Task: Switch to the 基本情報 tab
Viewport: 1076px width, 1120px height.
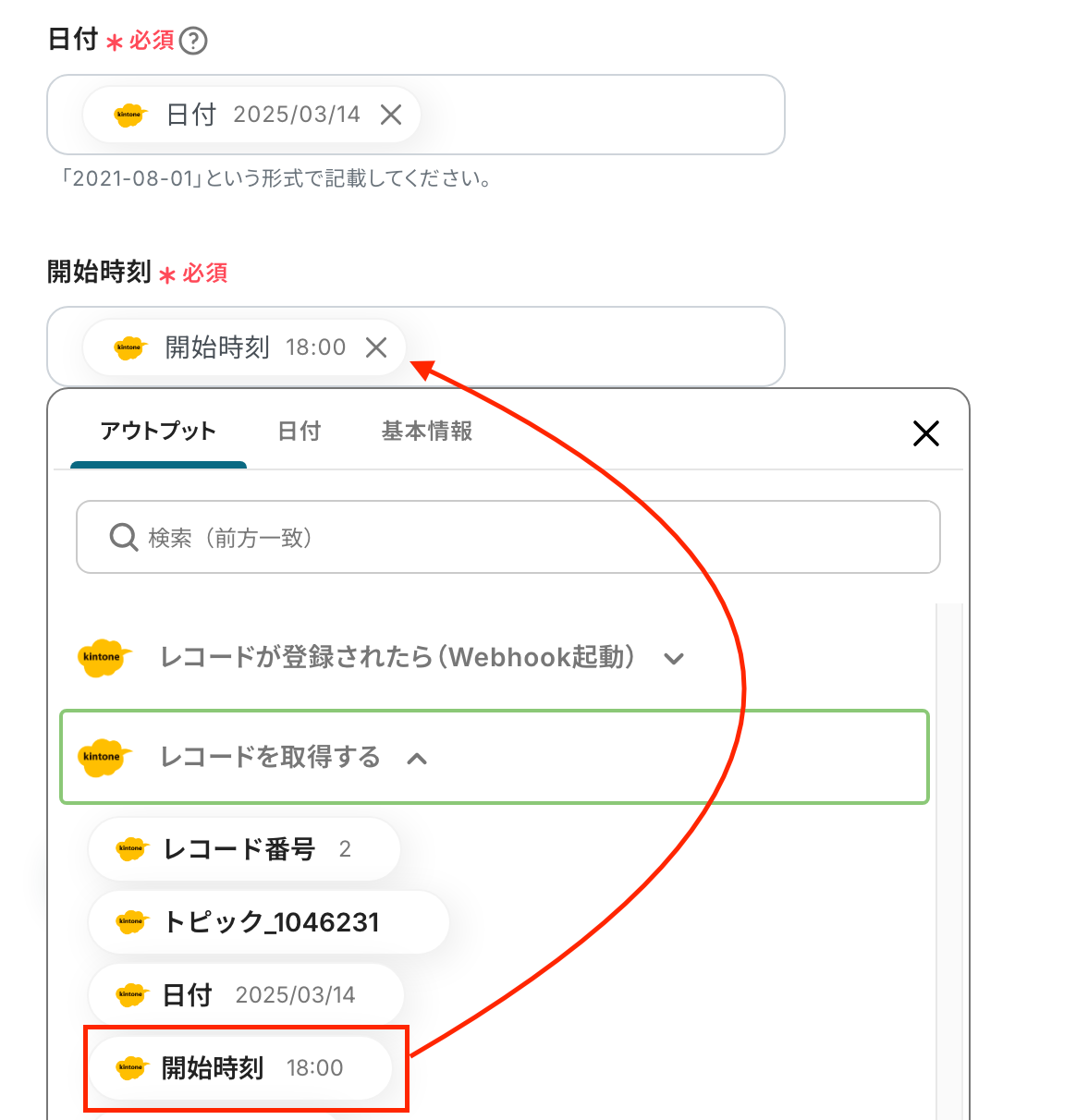Action: click(427, 432)
